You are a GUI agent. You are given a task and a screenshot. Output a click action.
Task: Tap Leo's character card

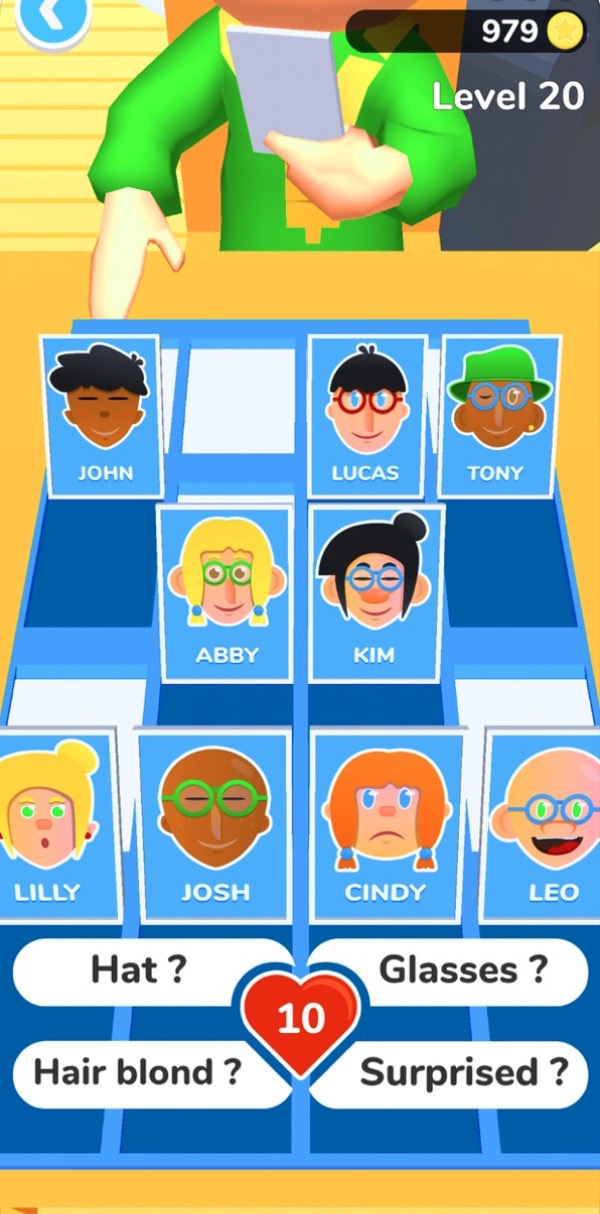[545, 825]
